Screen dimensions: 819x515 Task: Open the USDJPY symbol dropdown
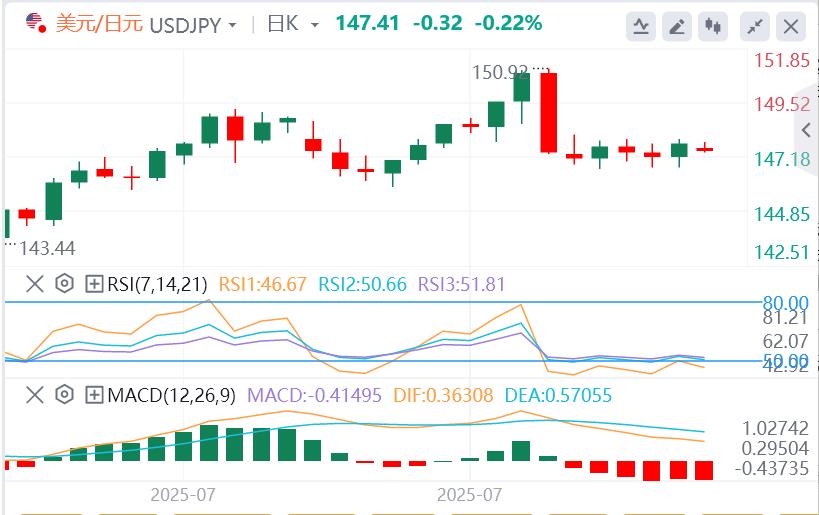point(232,24)
